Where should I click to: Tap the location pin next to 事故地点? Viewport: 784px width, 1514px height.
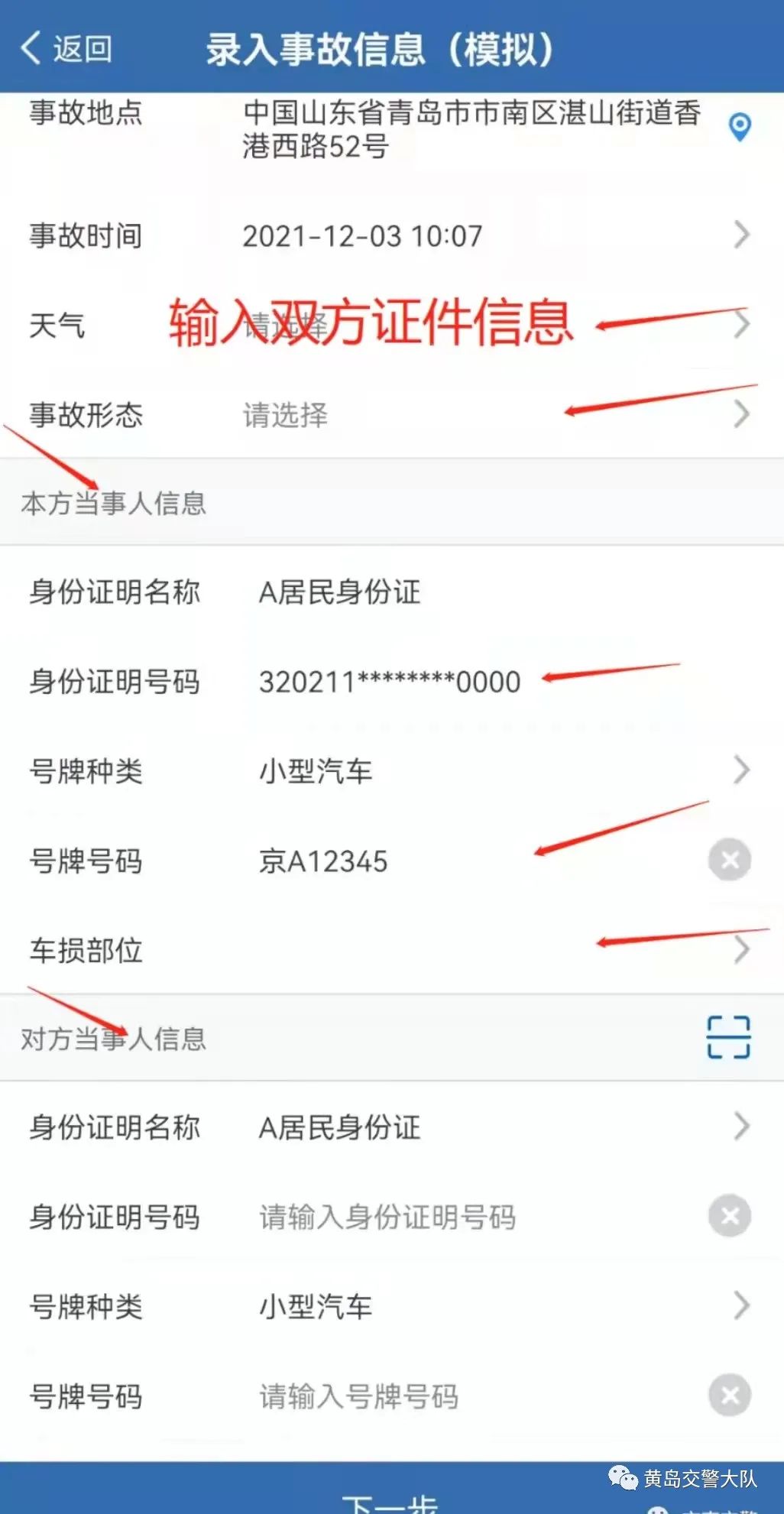point(739,127)
